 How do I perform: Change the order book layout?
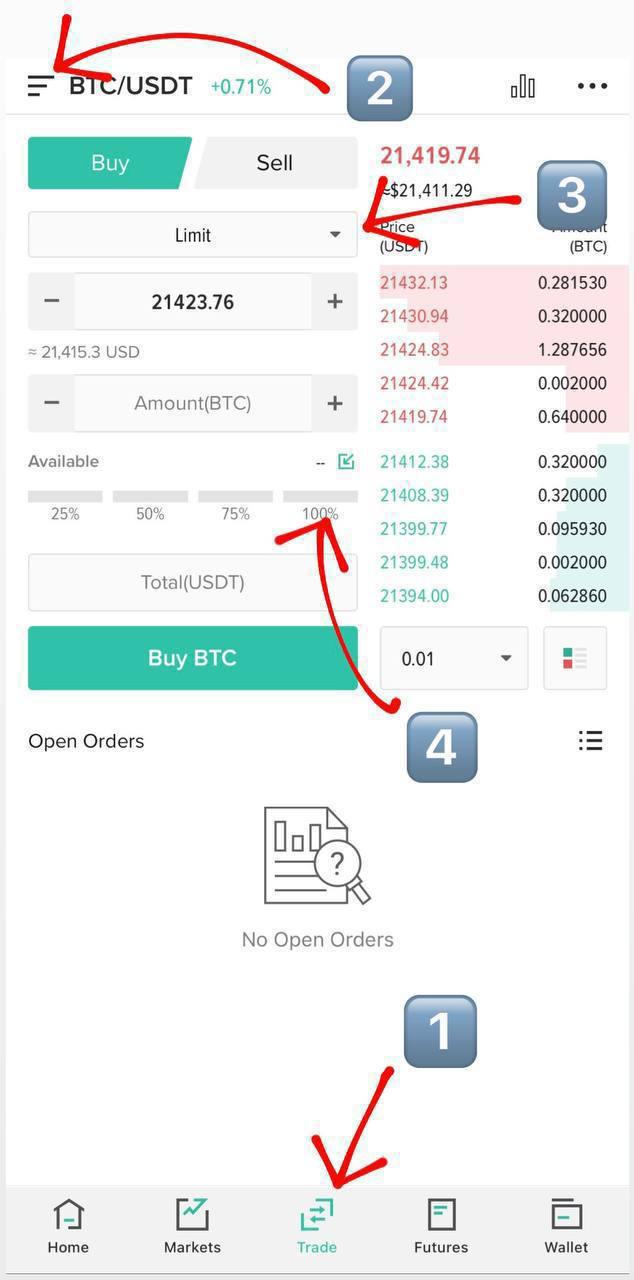[575, 658]
